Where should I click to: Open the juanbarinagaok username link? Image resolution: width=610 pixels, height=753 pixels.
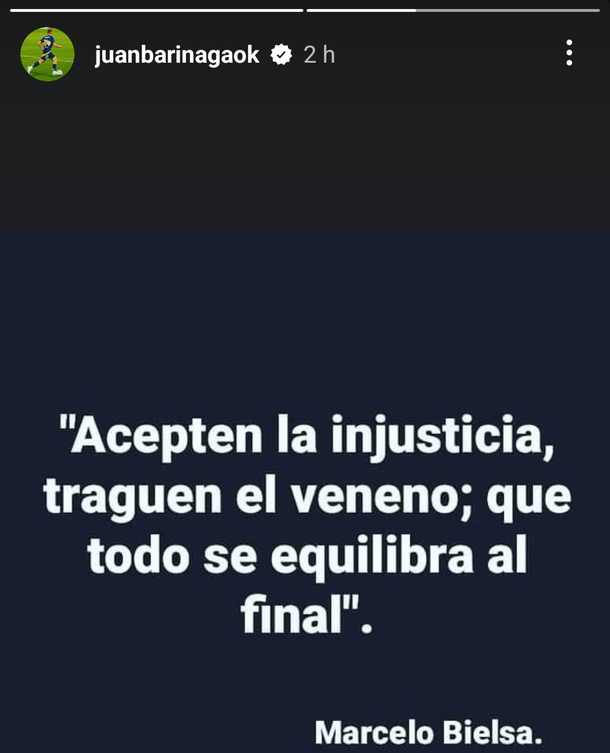coord(177,55)
